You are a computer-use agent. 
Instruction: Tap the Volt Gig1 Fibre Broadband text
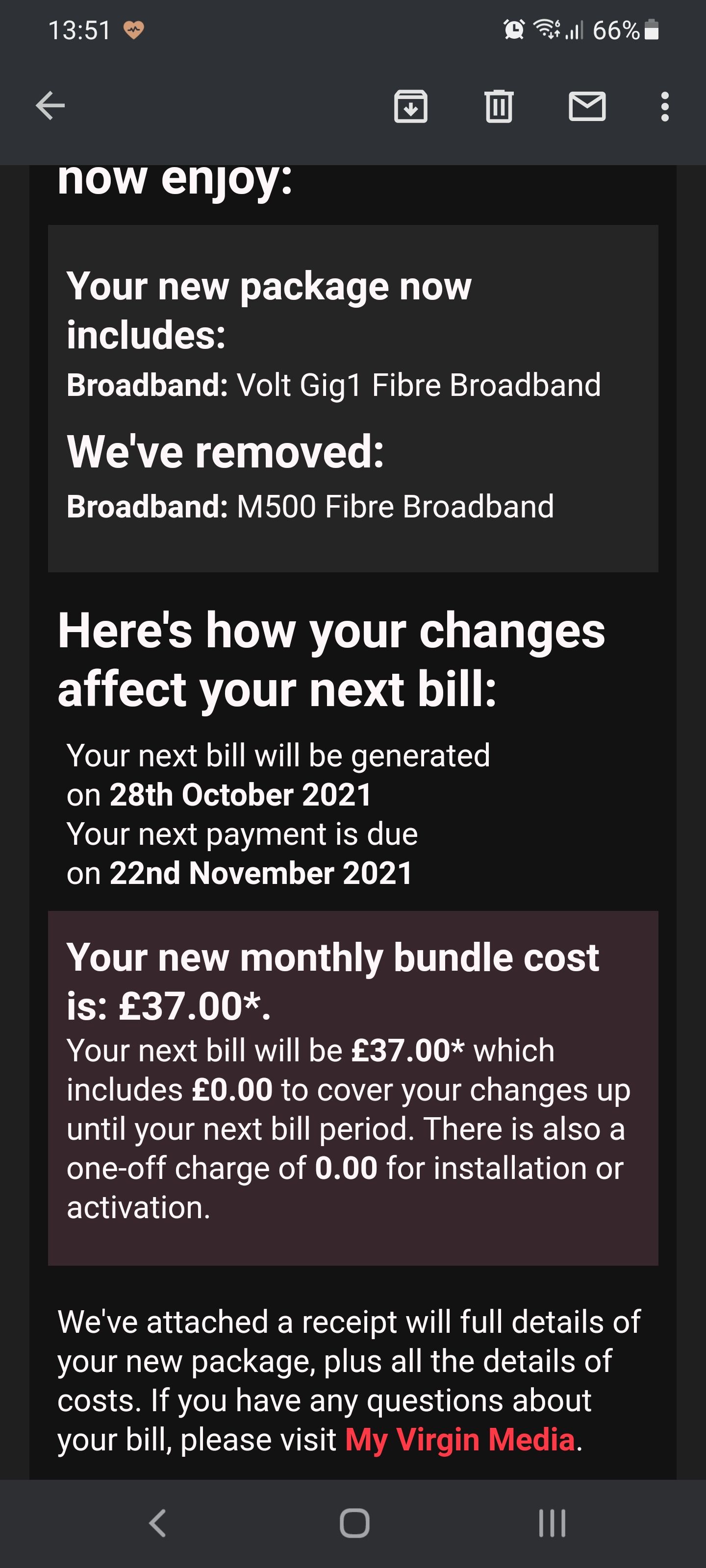[x=418, y=385]
